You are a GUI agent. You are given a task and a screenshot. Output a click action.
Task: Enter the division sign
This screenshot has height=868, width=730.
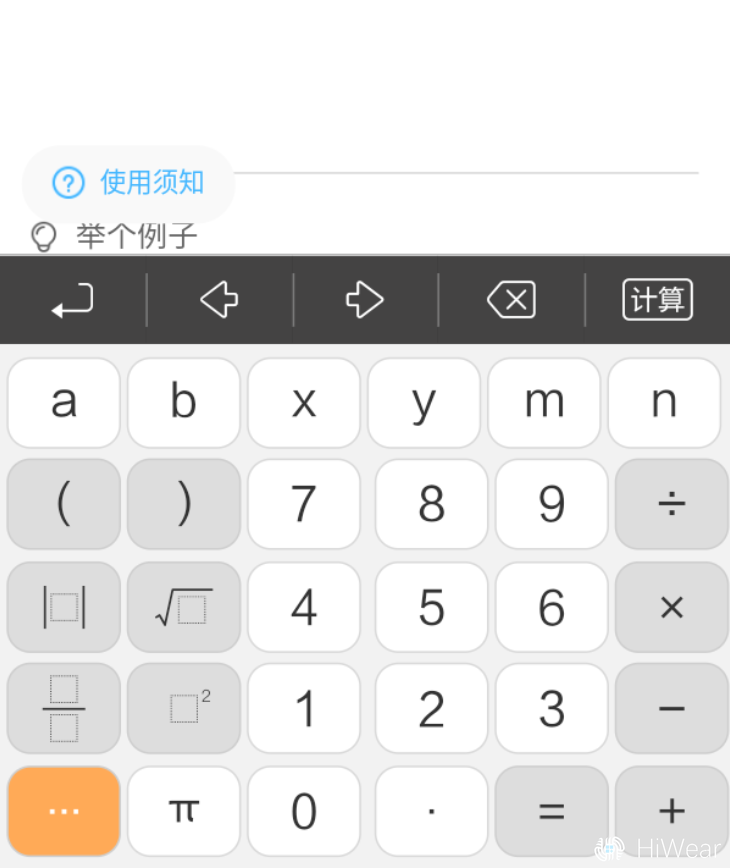coord(671,505)
